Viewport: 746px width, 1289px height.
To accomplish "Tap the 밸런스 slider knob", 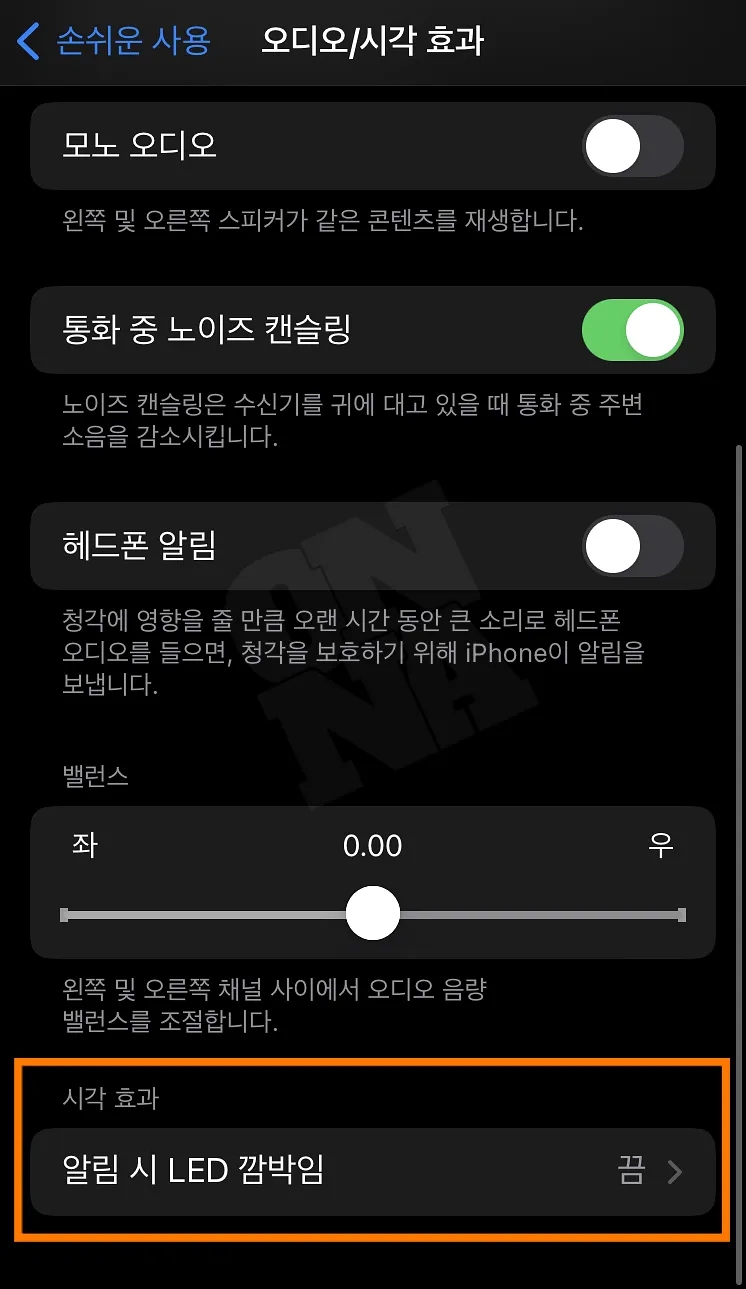I will 373,914.
